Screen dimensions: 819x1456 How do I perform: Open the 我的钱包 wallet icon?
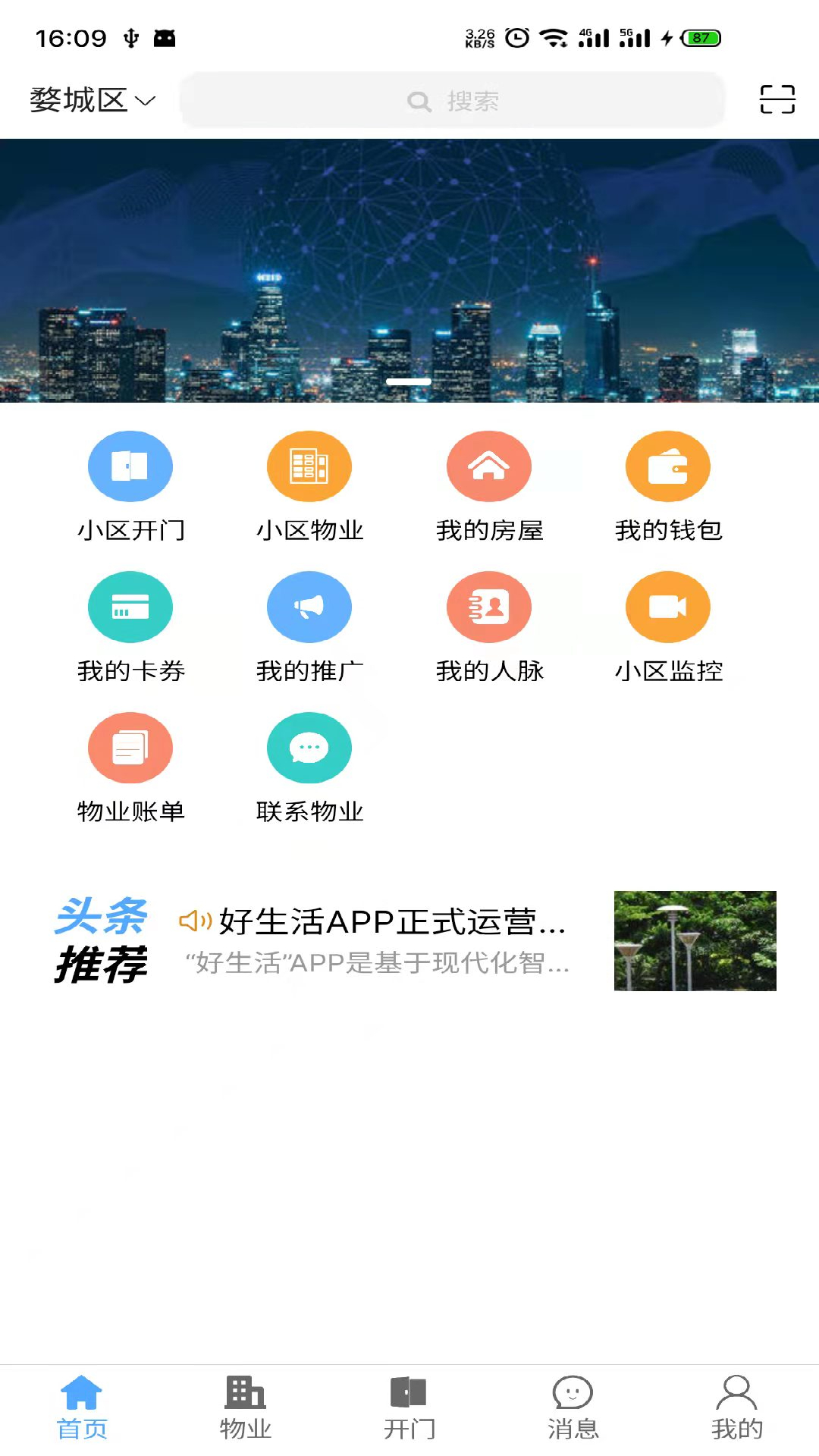pos(667,466)
